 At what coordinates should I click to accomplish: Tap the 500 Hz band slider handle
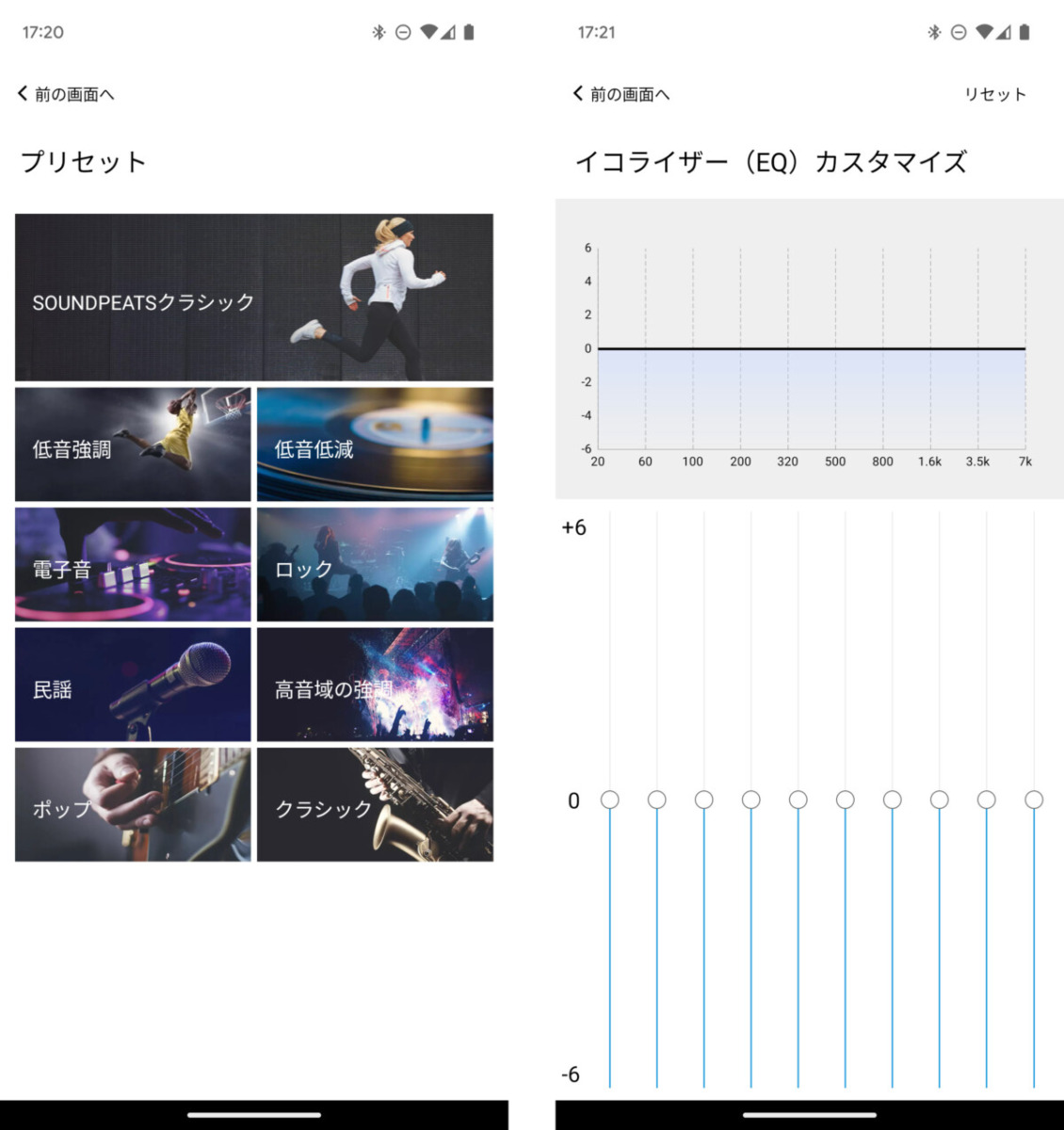pyautogui.click(x=846, y=799)
